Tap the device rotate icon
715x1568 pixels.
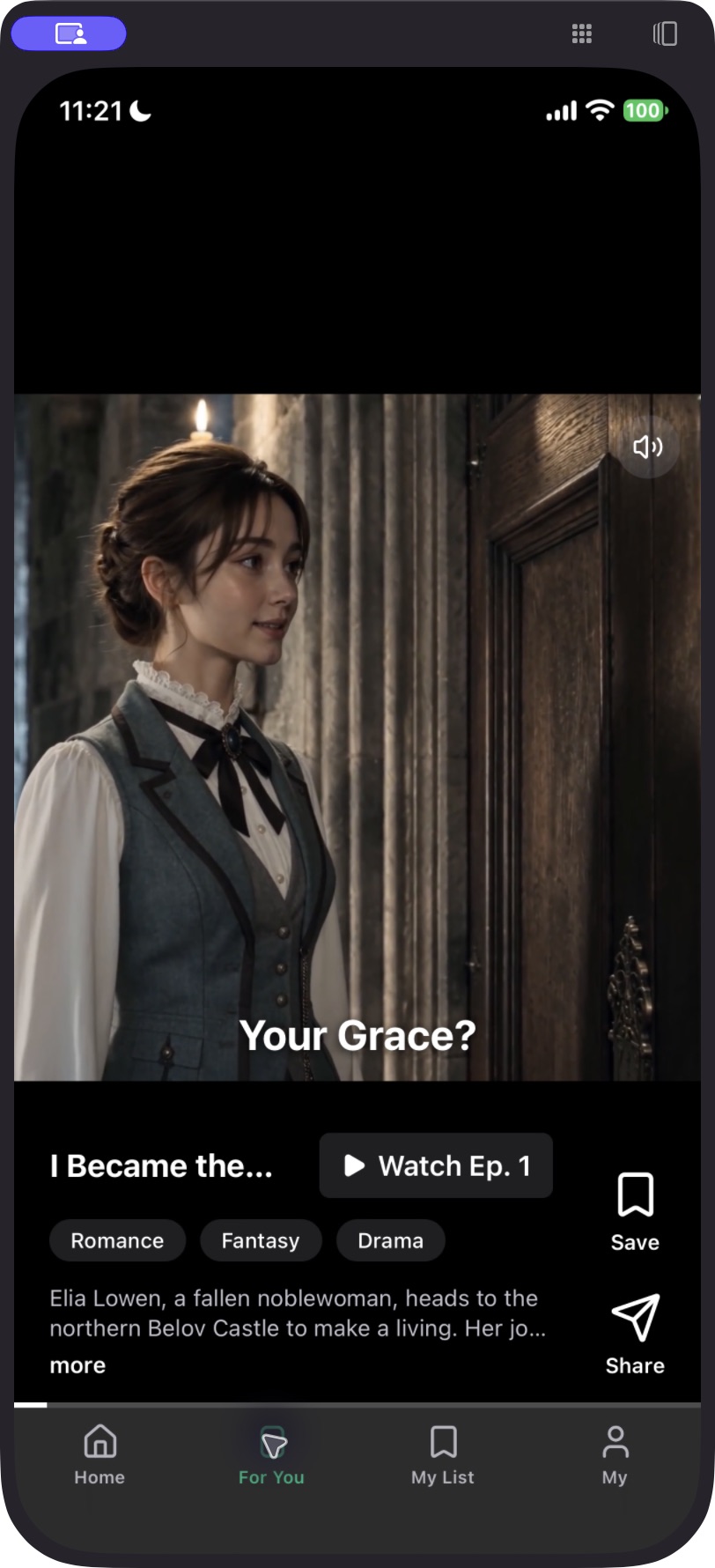[665, 33]
